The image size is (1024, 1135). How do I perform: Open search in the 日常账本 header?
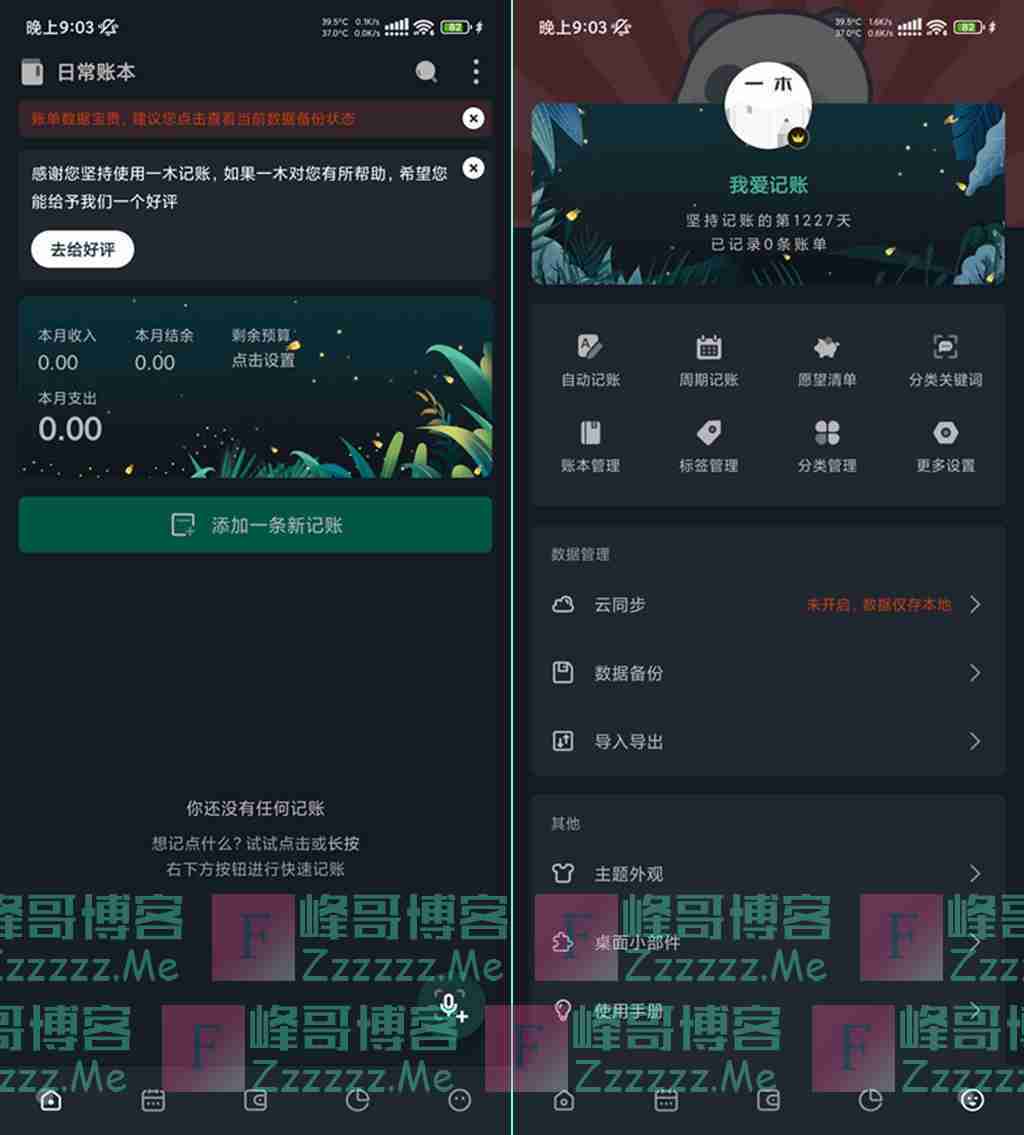pyautogui.click(x=426, y=71)
